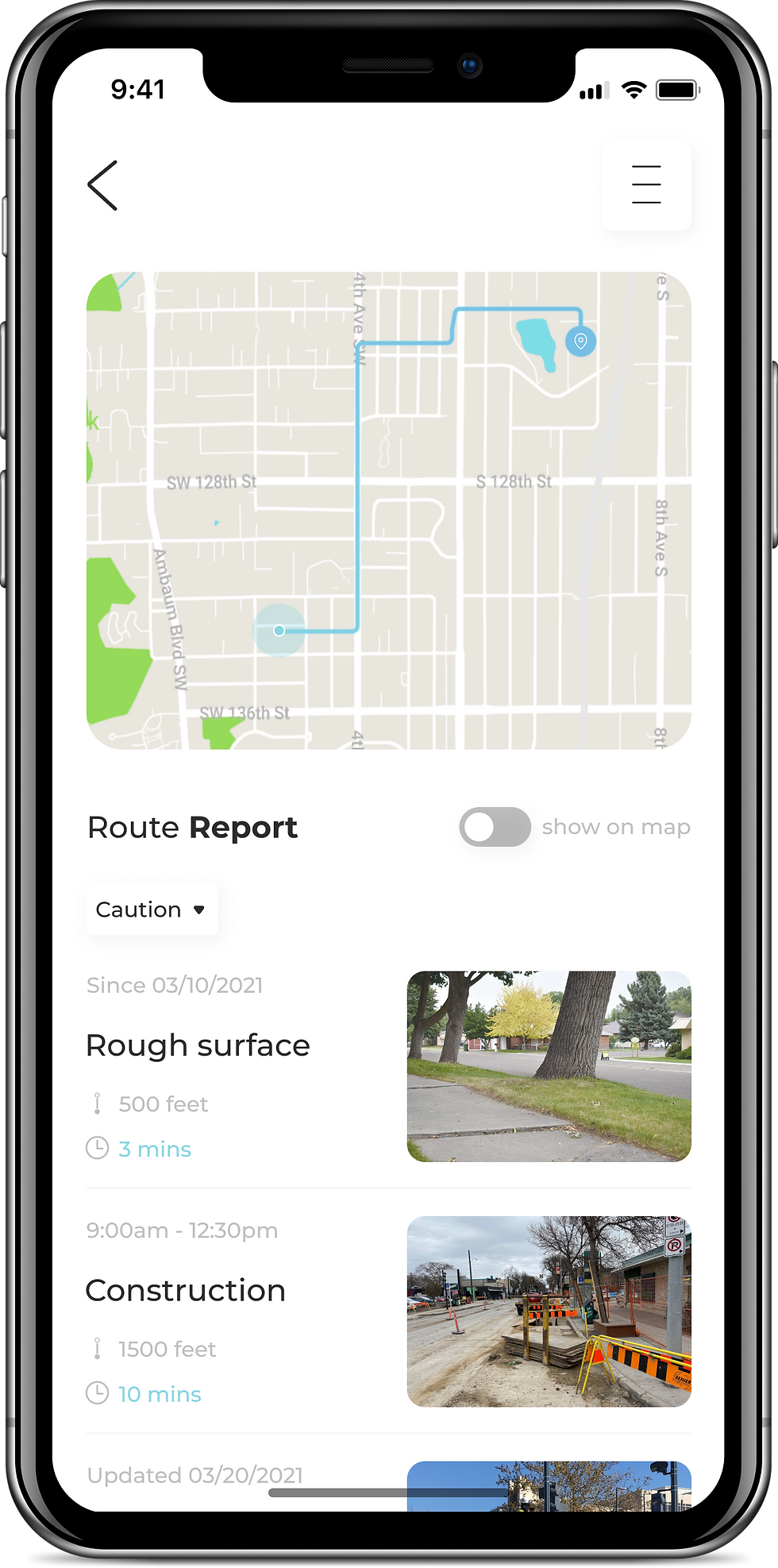778x1568 pixels.
Task: Open the Construction report
Action: pos(185,1291)
